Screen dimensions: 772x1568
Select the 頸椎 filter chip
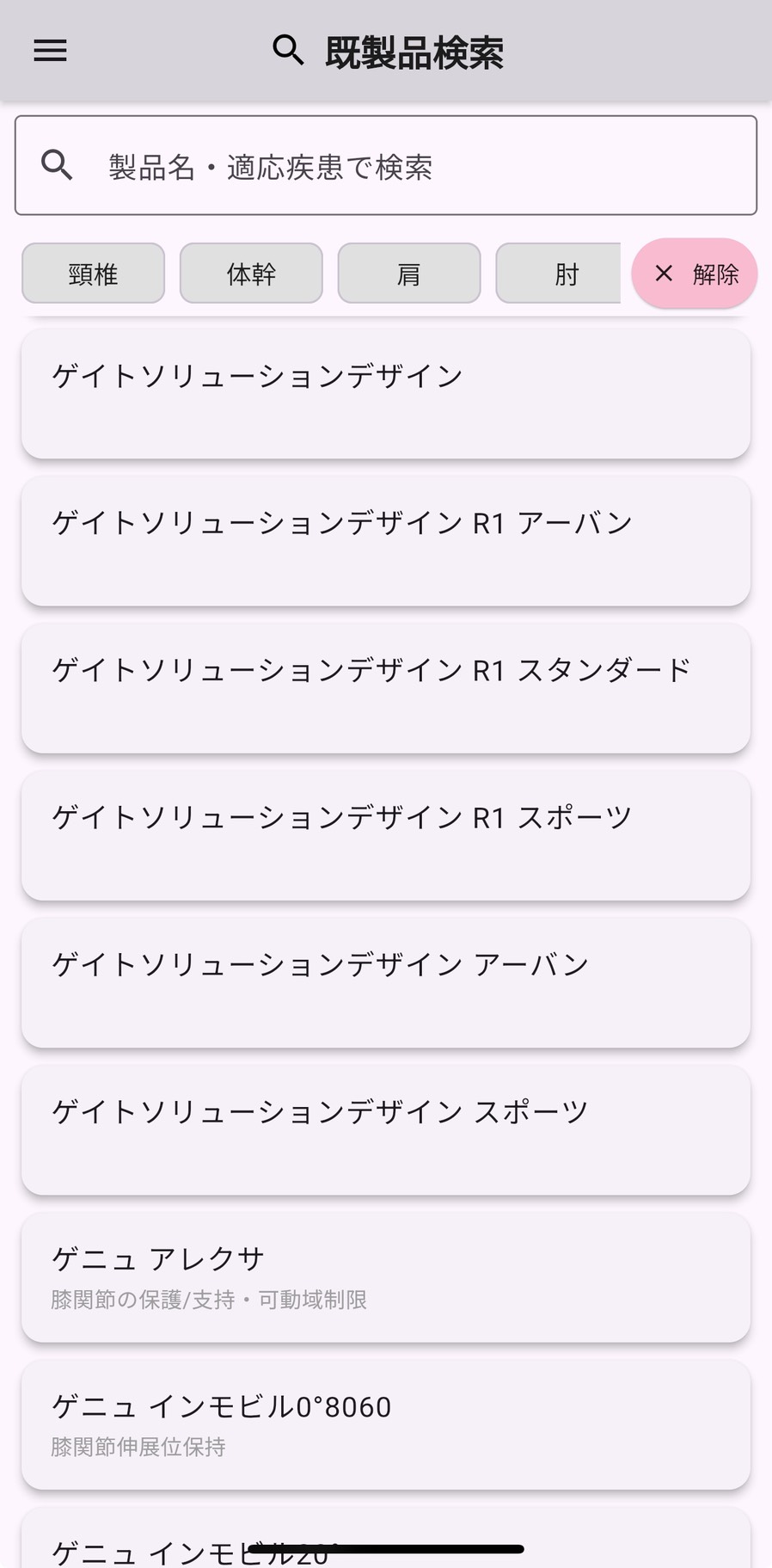[x=92, y=273]
